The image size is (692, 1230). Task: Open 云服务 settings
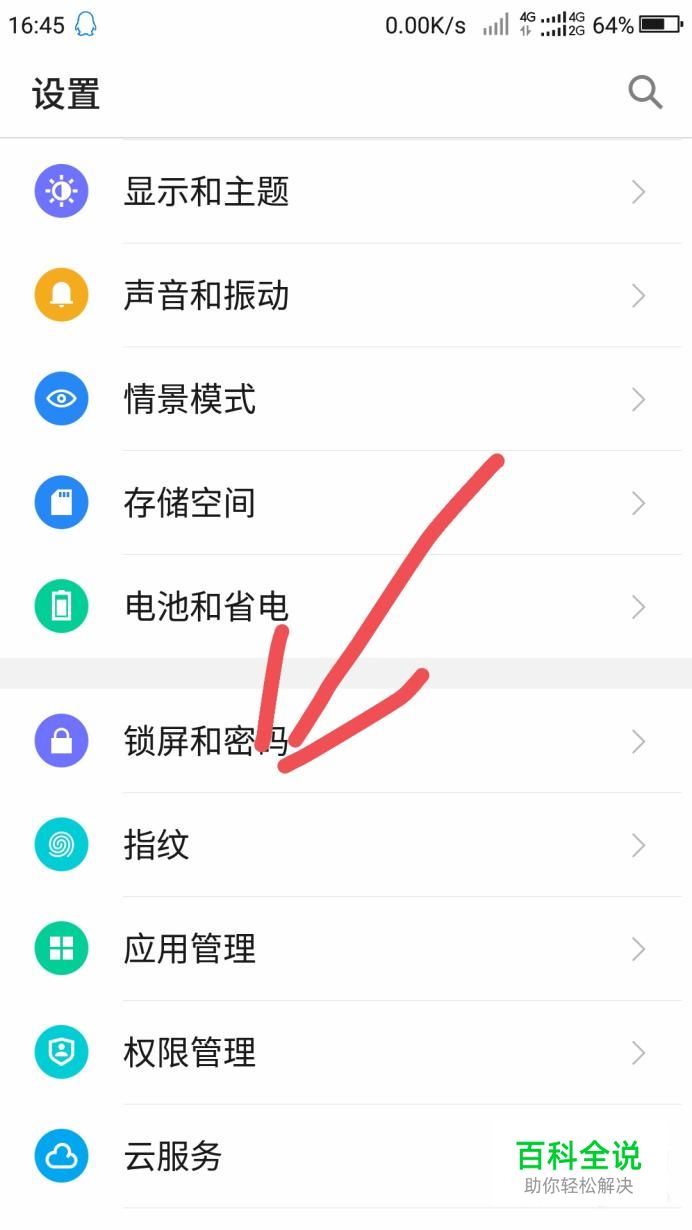pos(173,1156)
